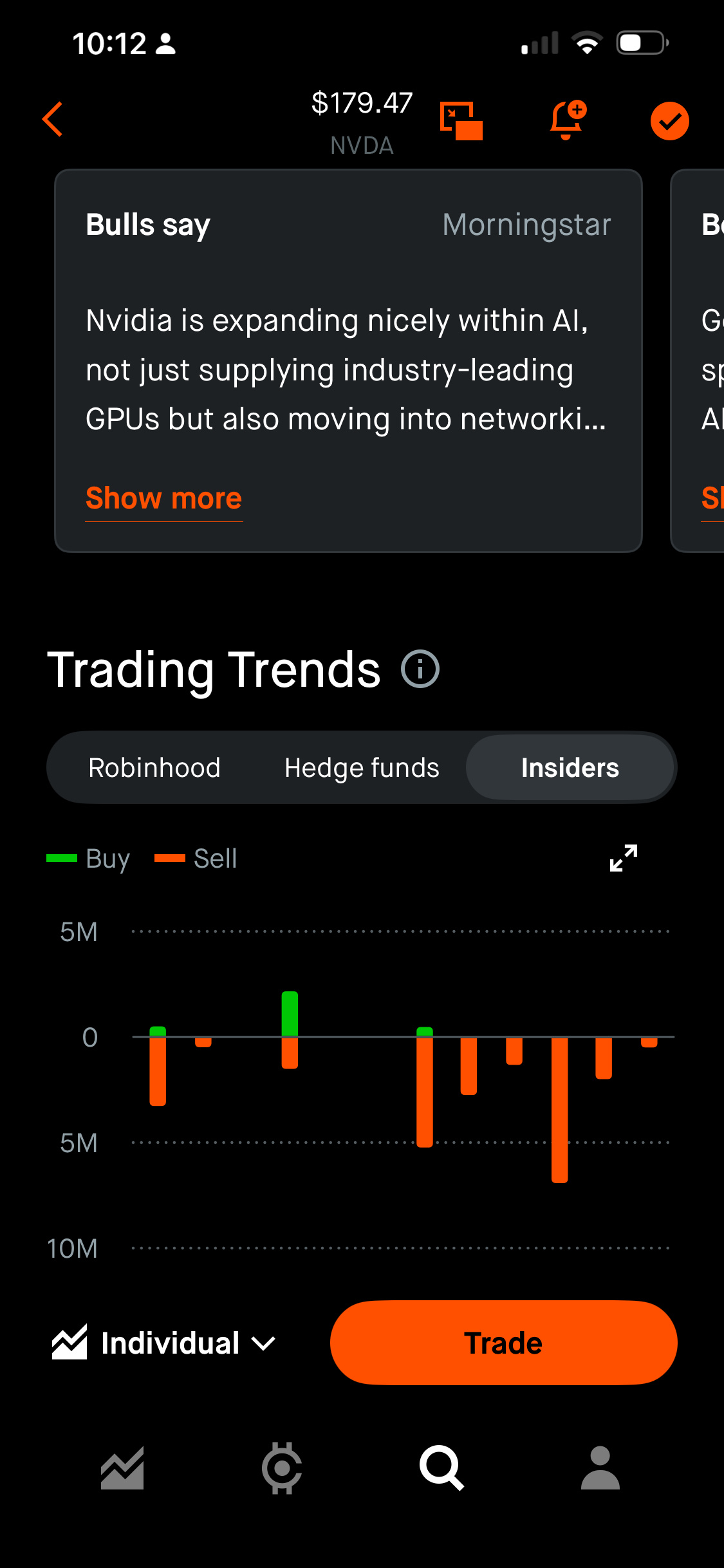Switch to the Robinhood trends tab
Viewport: 724px width, 1568px height.
(x=154, y=767)
